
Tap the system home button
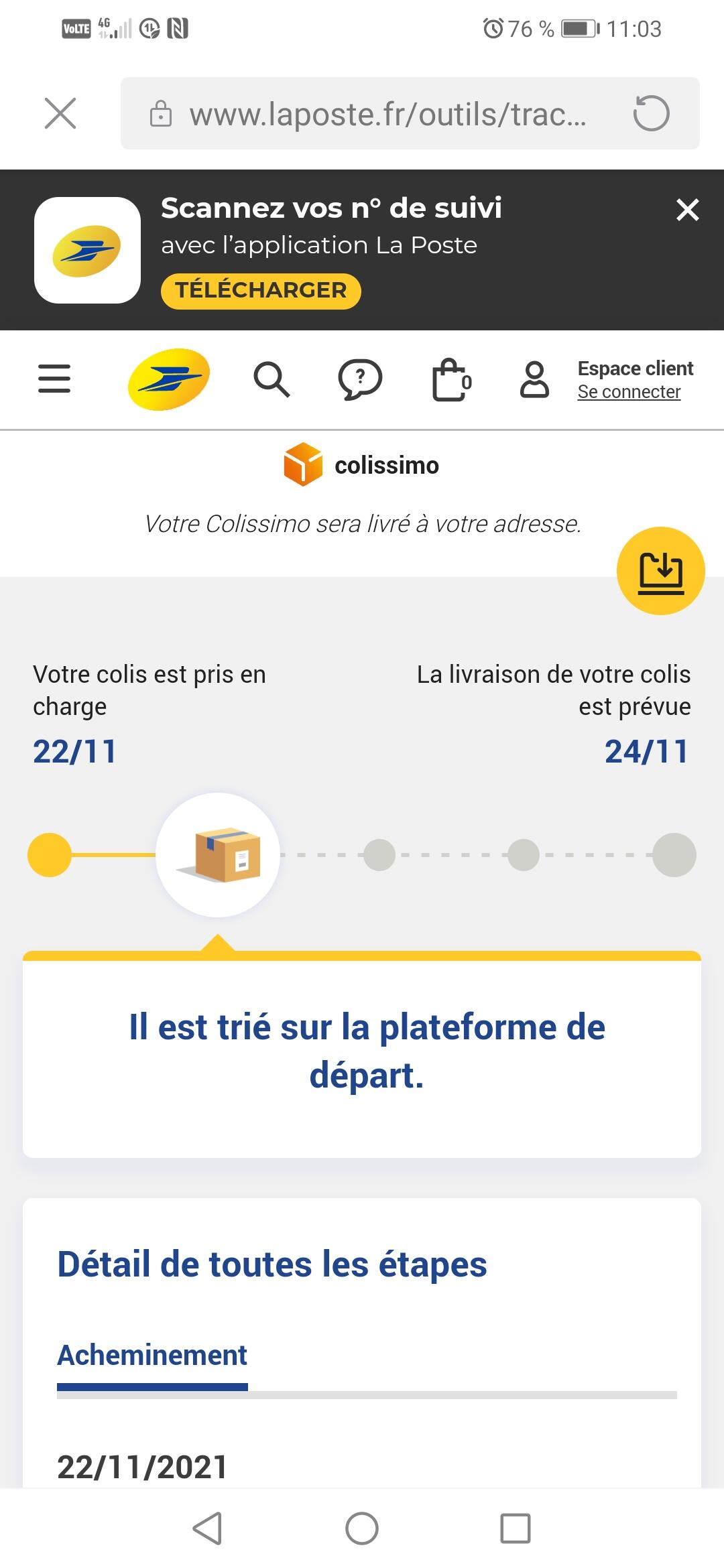pos(362,1528)
